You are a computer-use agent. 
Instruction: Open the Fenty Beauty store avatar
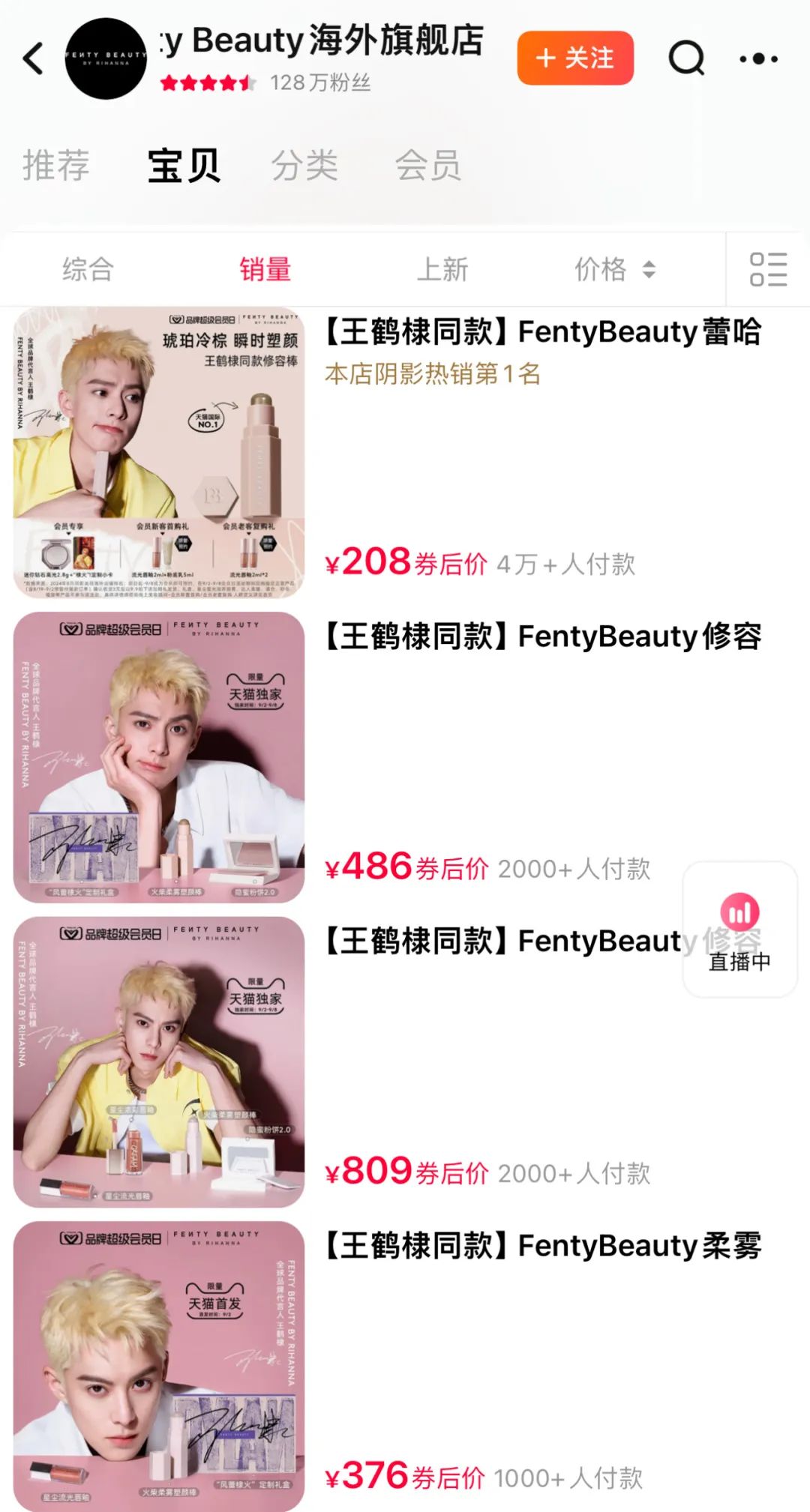[x=106, y=58]
